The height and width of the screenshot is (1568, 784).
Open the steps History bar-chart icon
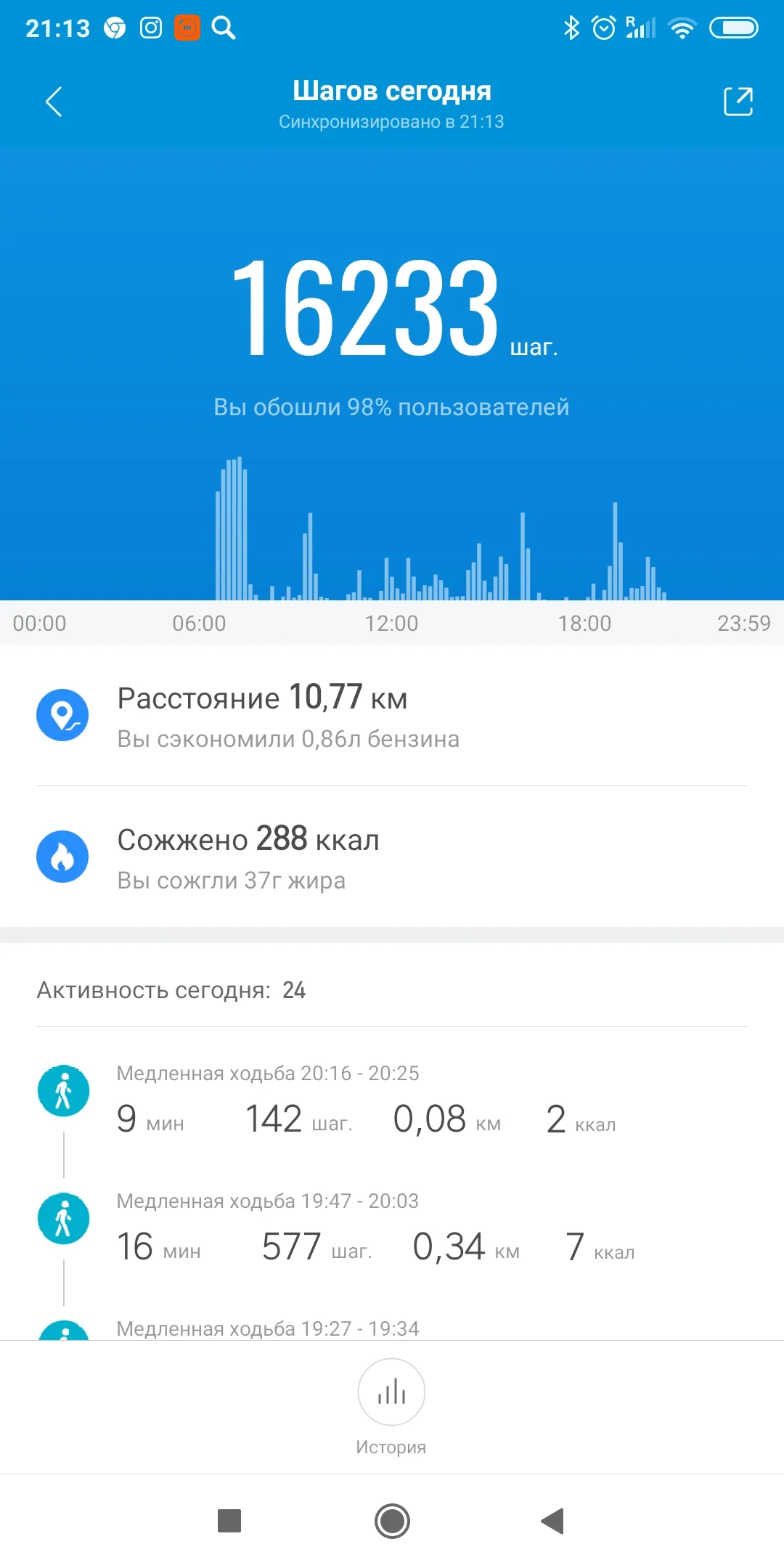pyautogui.click(x=391, y=1392)
